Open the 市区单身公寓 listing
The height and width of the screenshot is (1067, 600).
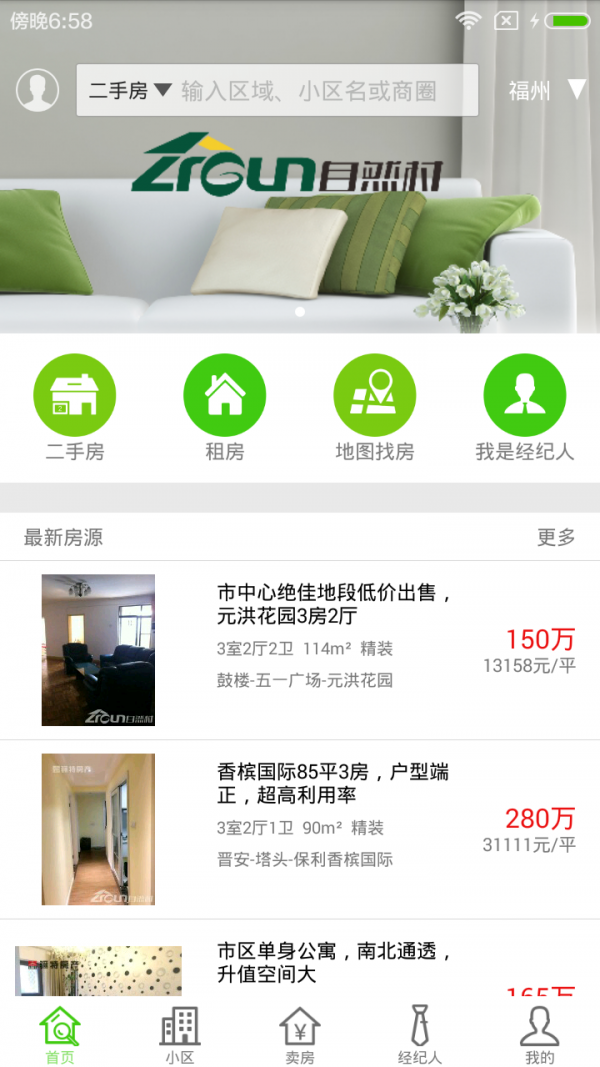(x=300, y=958)
